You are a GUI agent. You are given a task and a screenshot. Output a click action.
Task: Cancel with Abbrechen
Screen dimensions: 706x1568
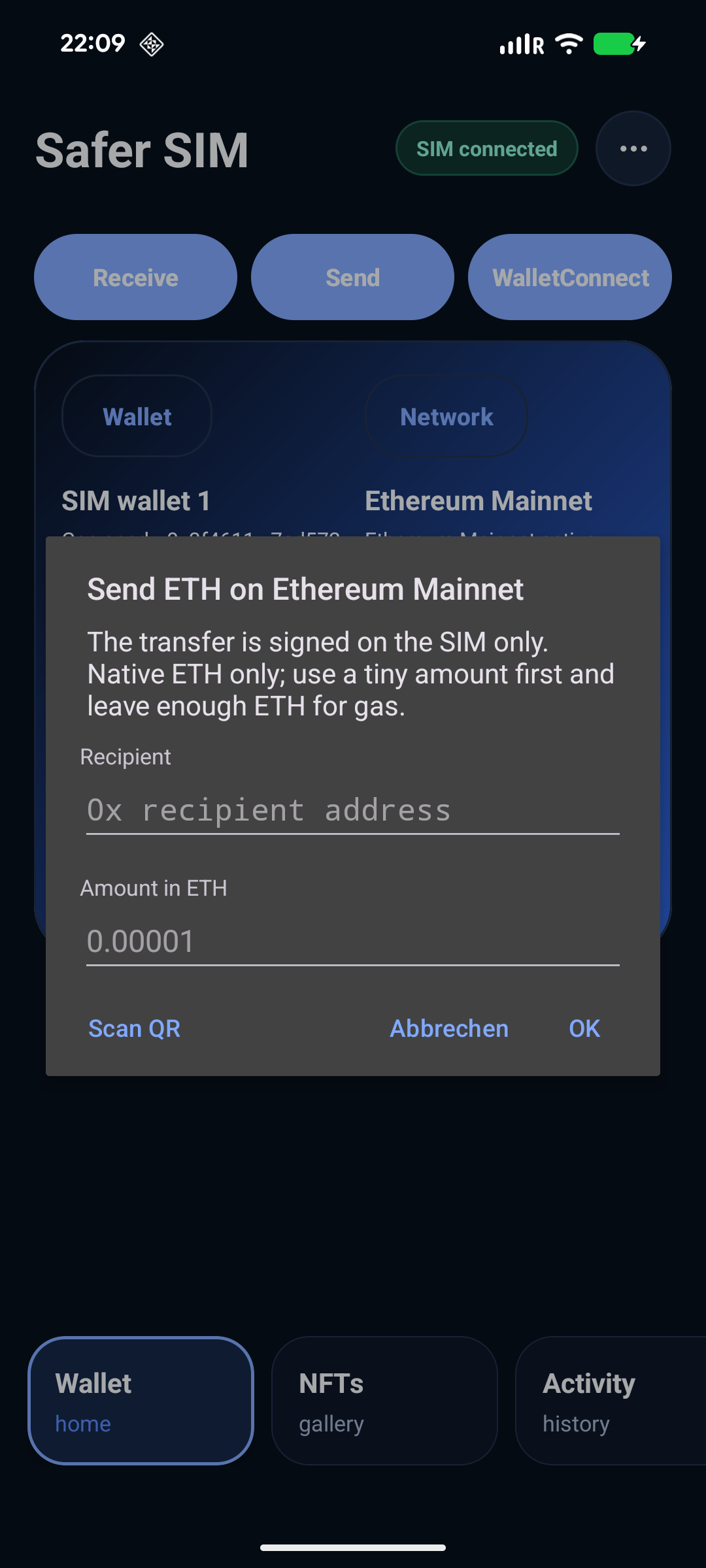(449, 1028)
